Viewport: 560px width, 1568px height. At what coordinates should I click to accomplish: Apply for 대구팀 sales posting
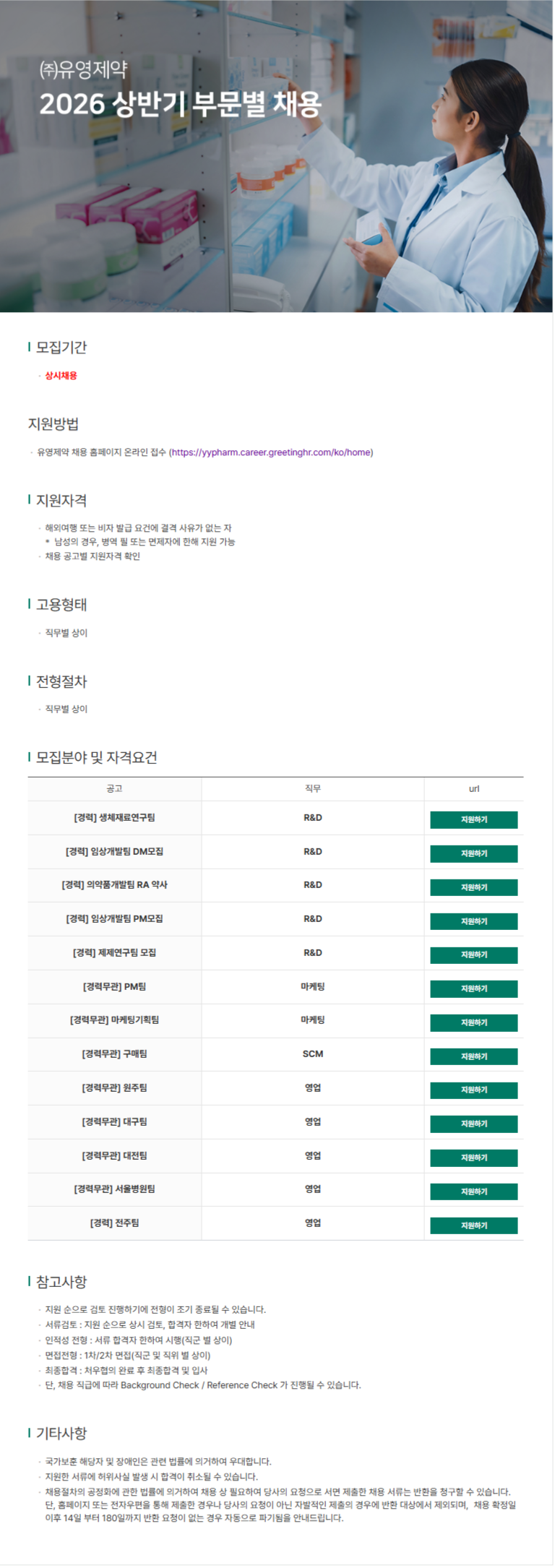(473, 1124)
